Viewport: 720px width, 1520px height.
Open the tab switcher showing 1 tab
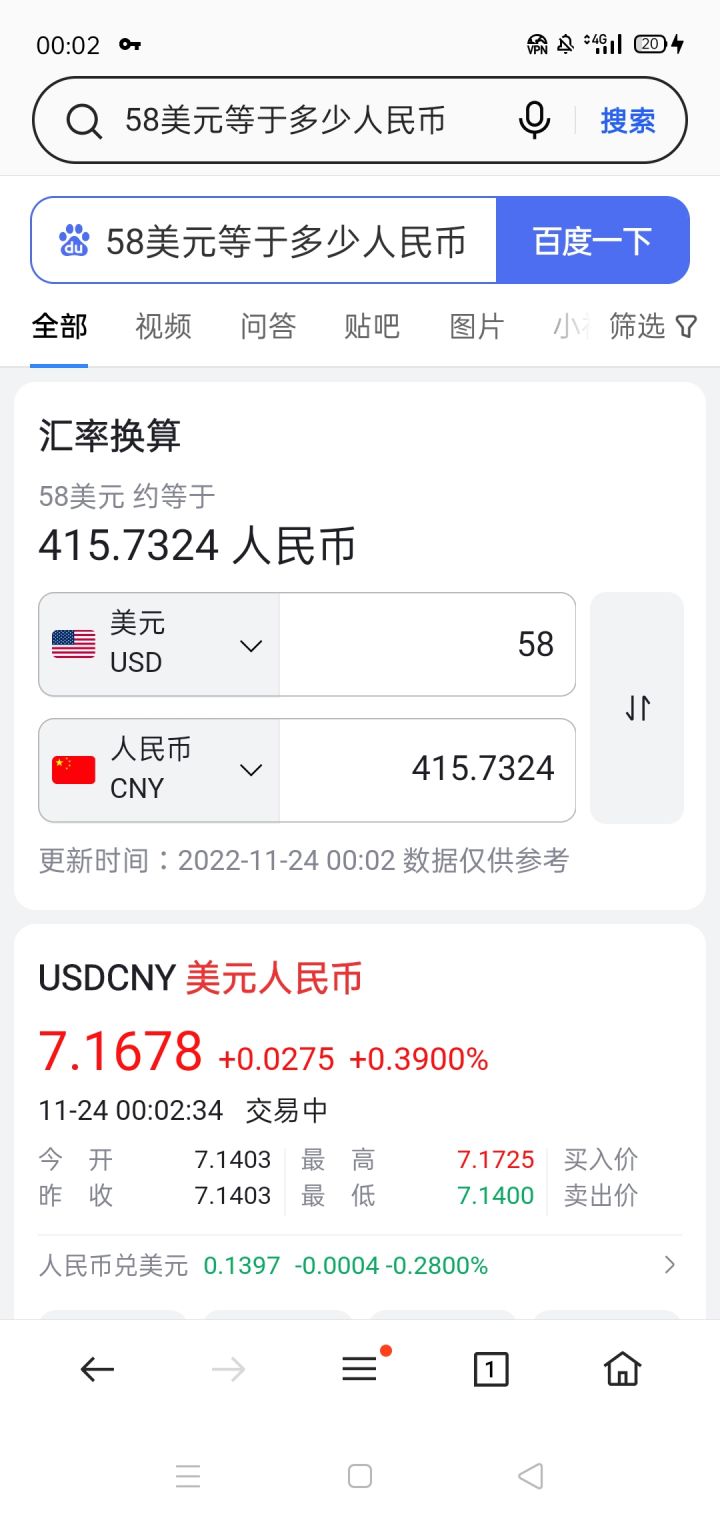(x=490, y=1369)
